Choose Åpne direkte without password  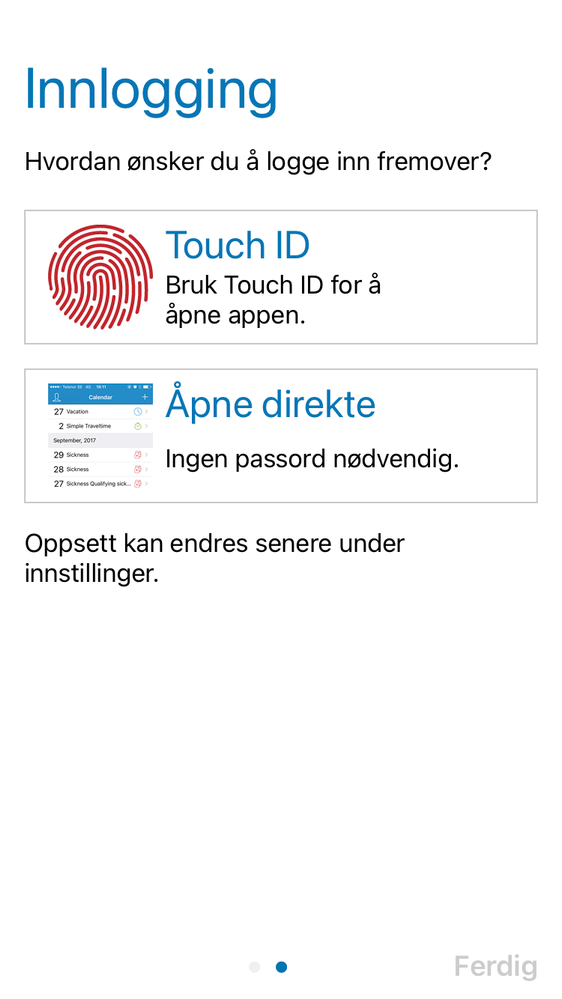click(280, 436)
